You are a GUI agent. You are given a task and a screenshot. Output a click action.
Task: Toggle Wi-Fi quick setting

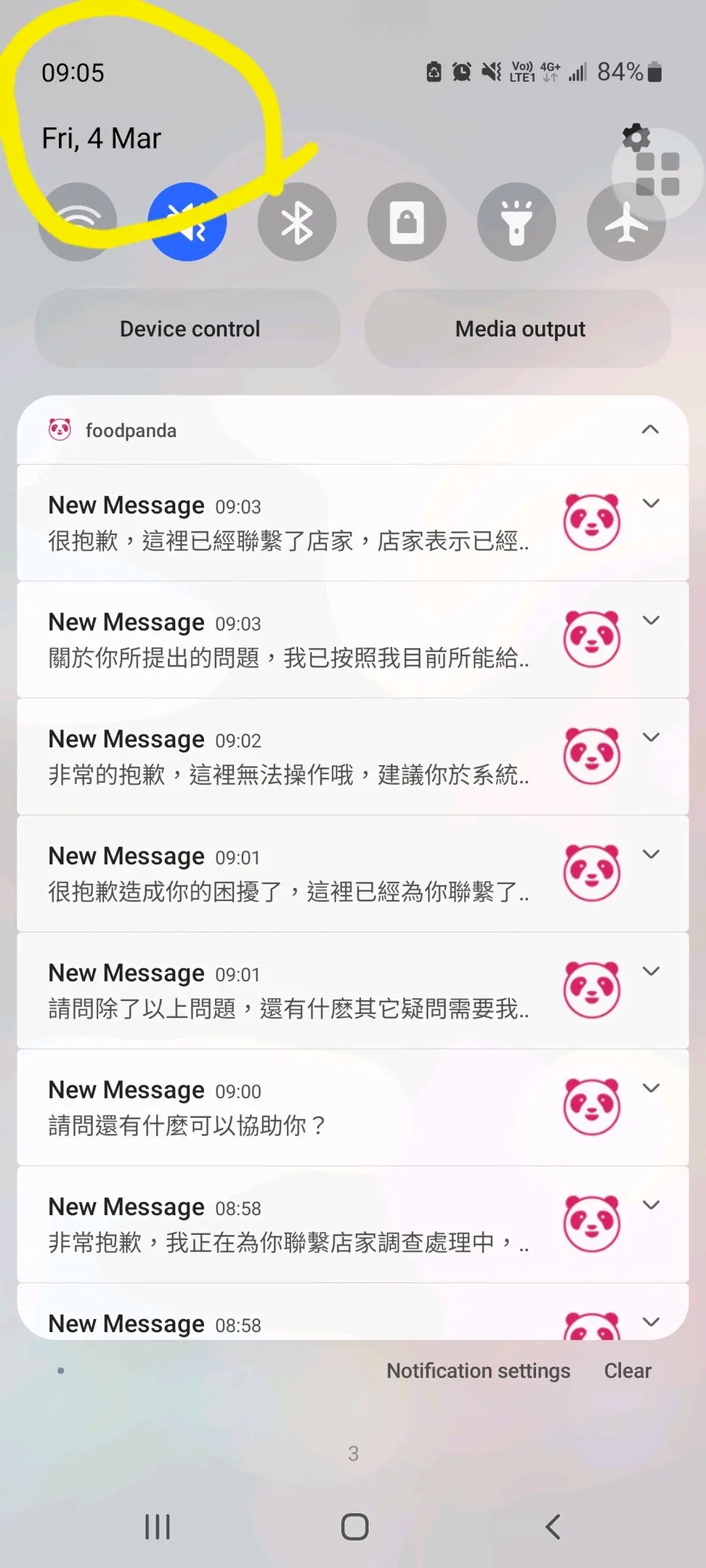(x=78, y=221)
